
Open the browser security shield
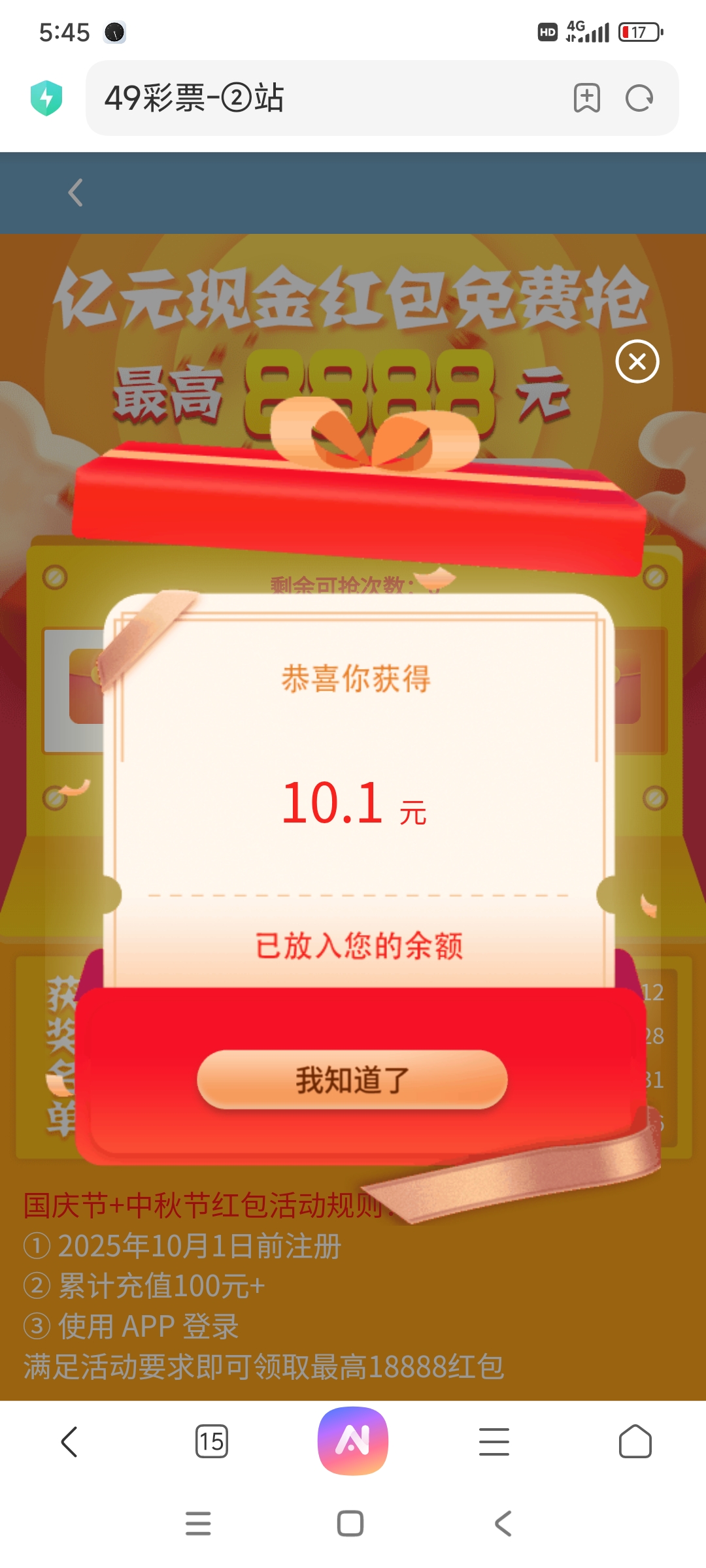point(46,98)
